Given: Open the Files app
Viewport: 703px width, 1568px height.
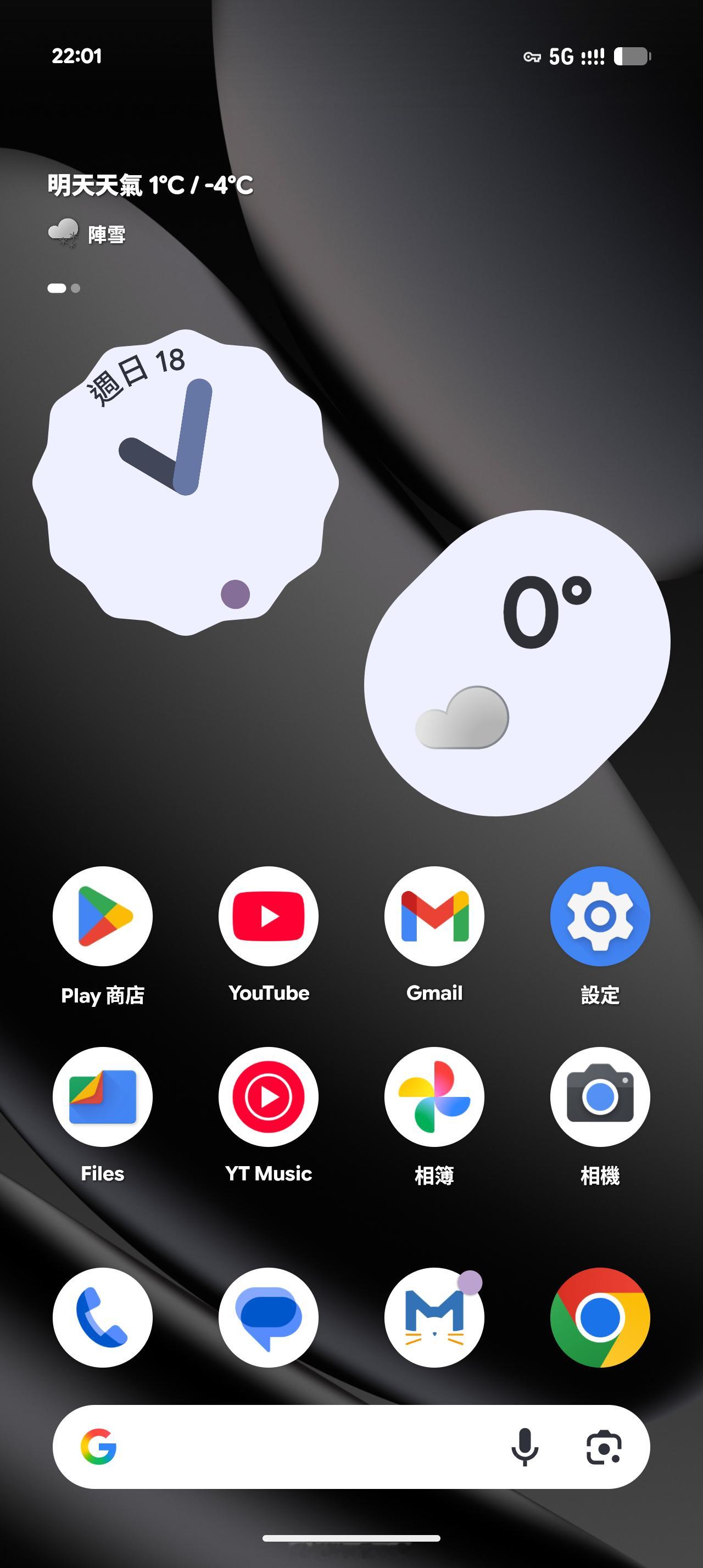Looking at the screenshot, I should coord(102,1097).
